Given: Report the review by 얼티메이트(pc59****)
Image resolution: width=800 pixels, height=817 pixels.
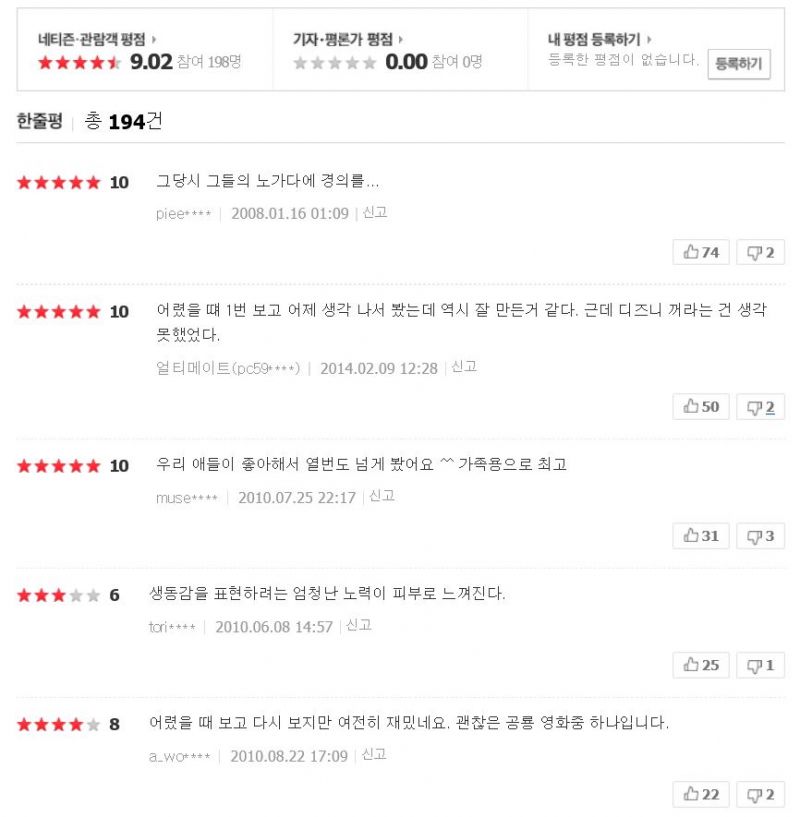Looking at the screenshot, I should 464,367.
